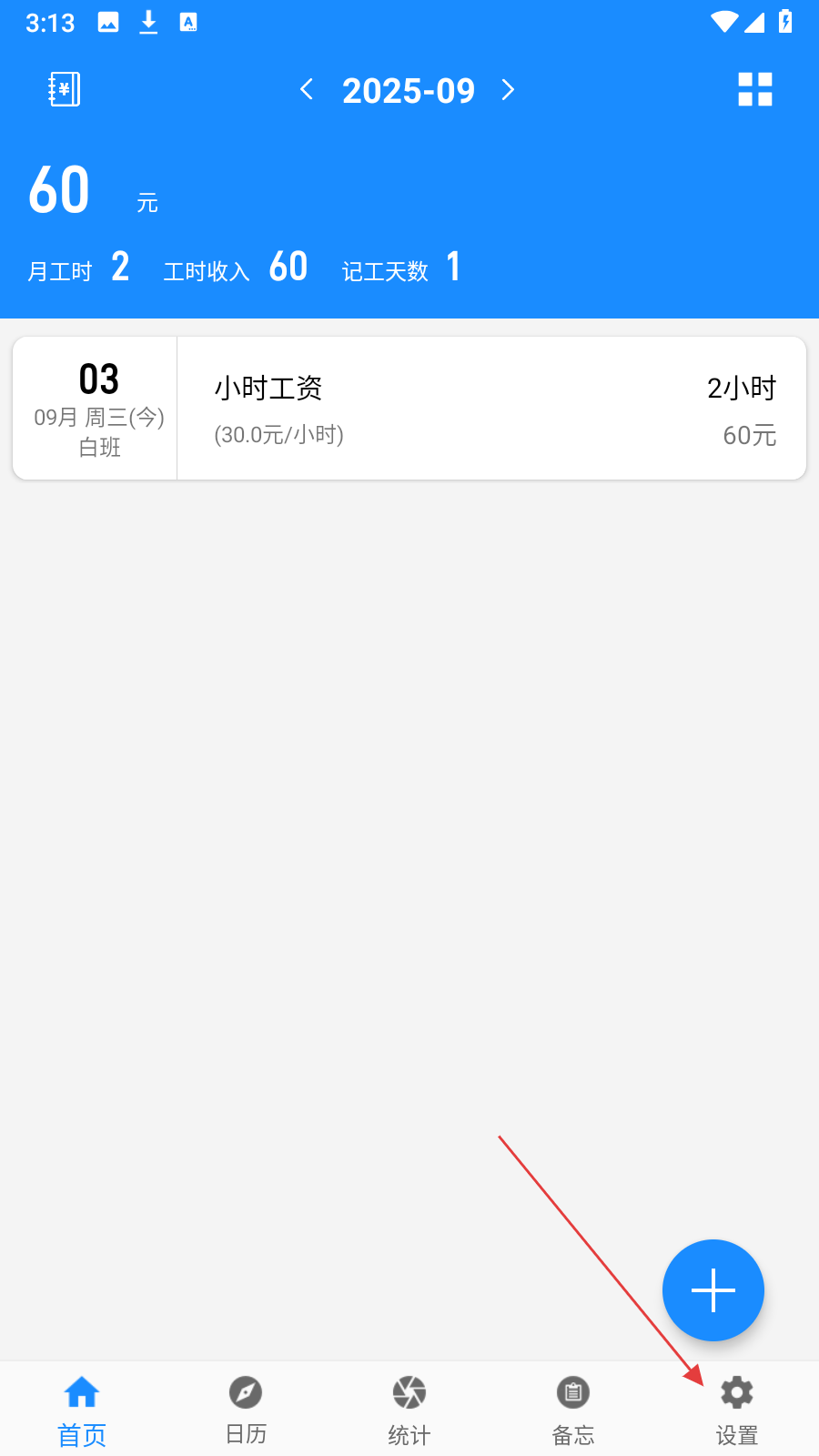Screen dimensions: 819x1456
Task: Switch to the 日历 tab
Action: click(246, 1409)
